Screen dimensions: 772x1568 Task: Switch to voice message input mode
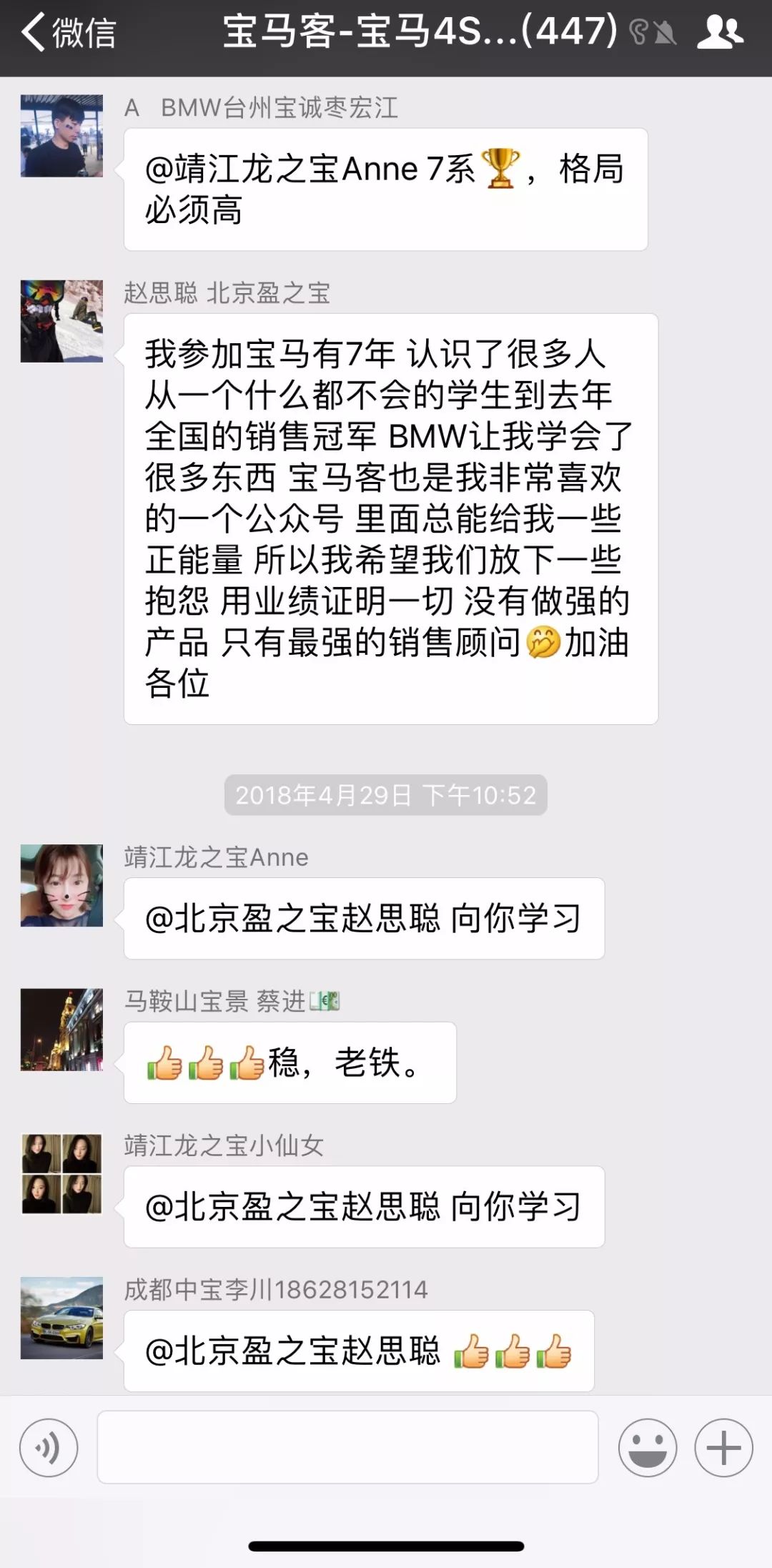click(x=48, y=1446)
